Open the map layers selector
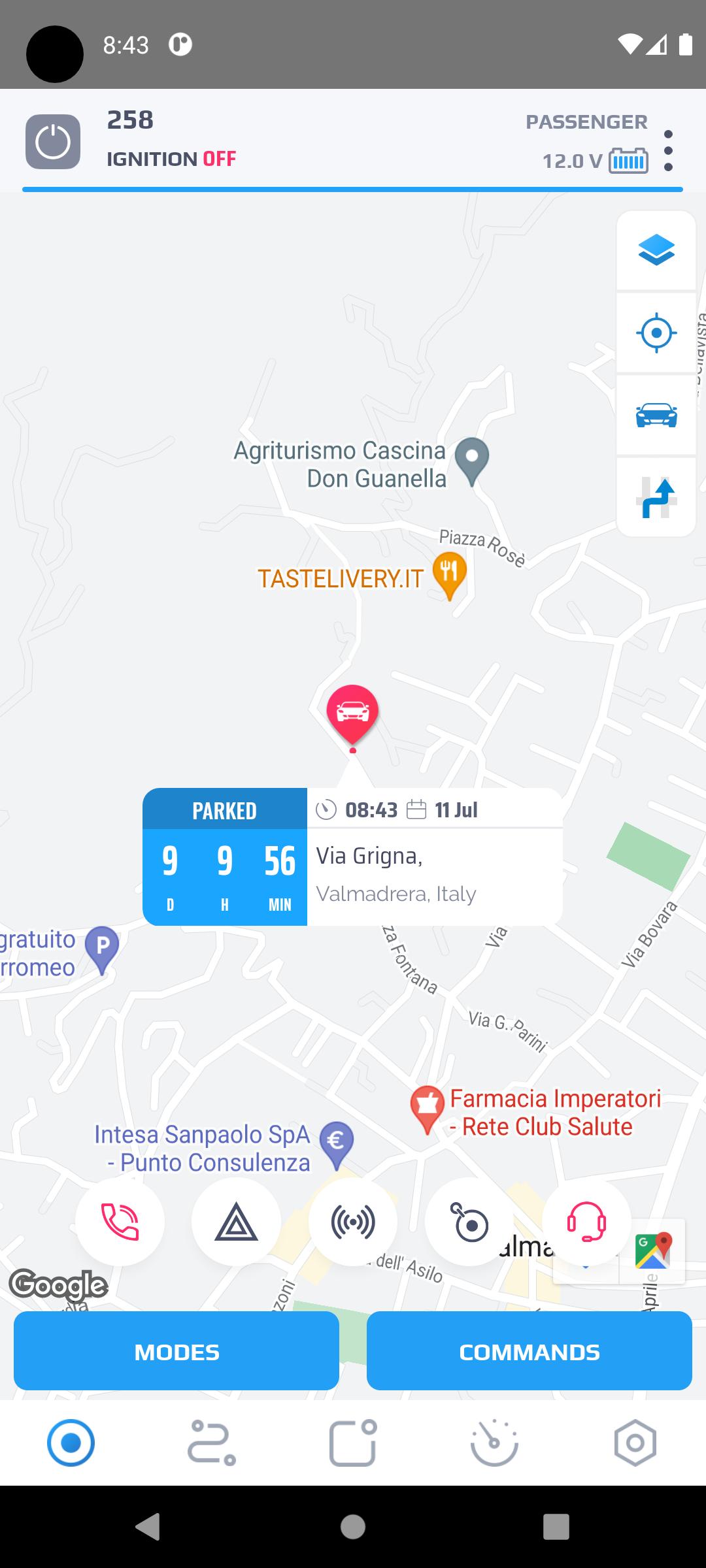 point(656,250)
